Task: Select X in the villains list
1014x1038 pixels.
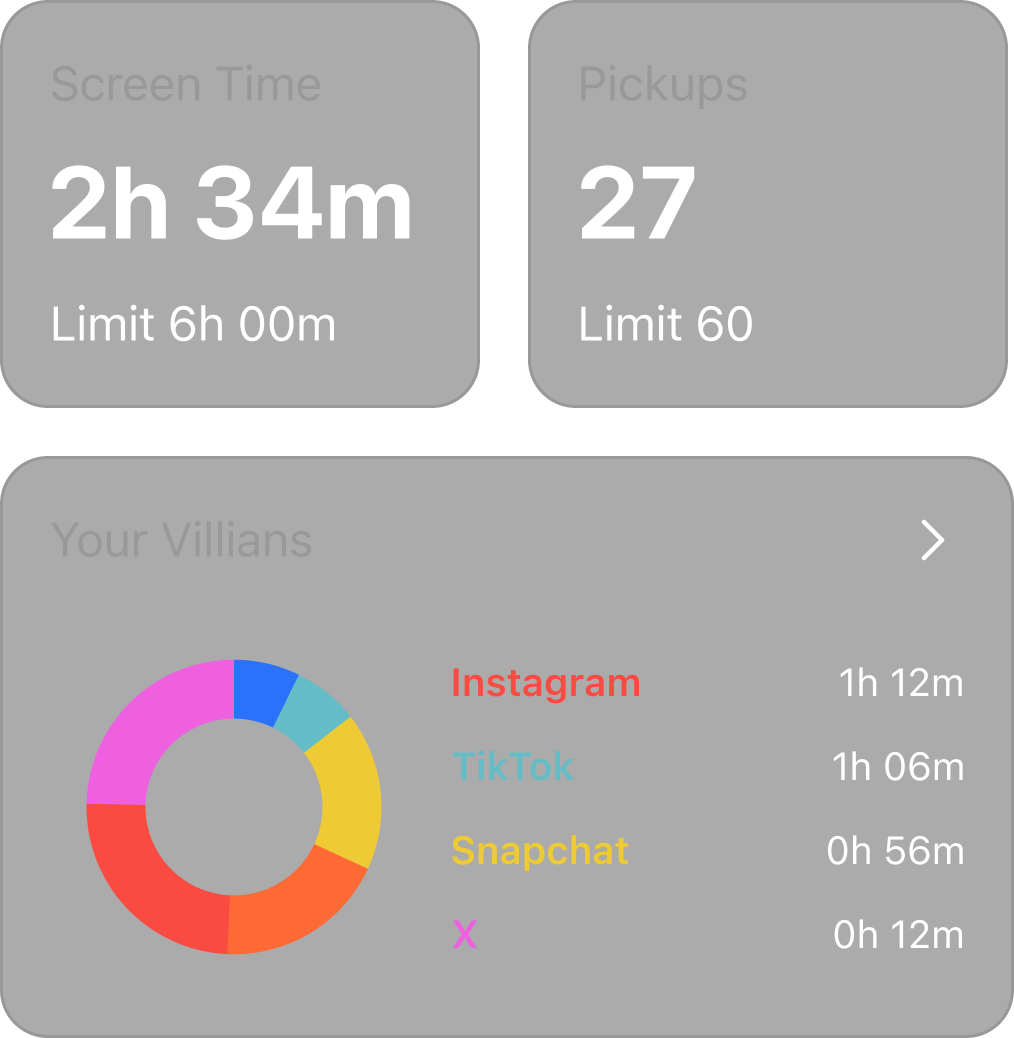Action: [x=463, y=935]
